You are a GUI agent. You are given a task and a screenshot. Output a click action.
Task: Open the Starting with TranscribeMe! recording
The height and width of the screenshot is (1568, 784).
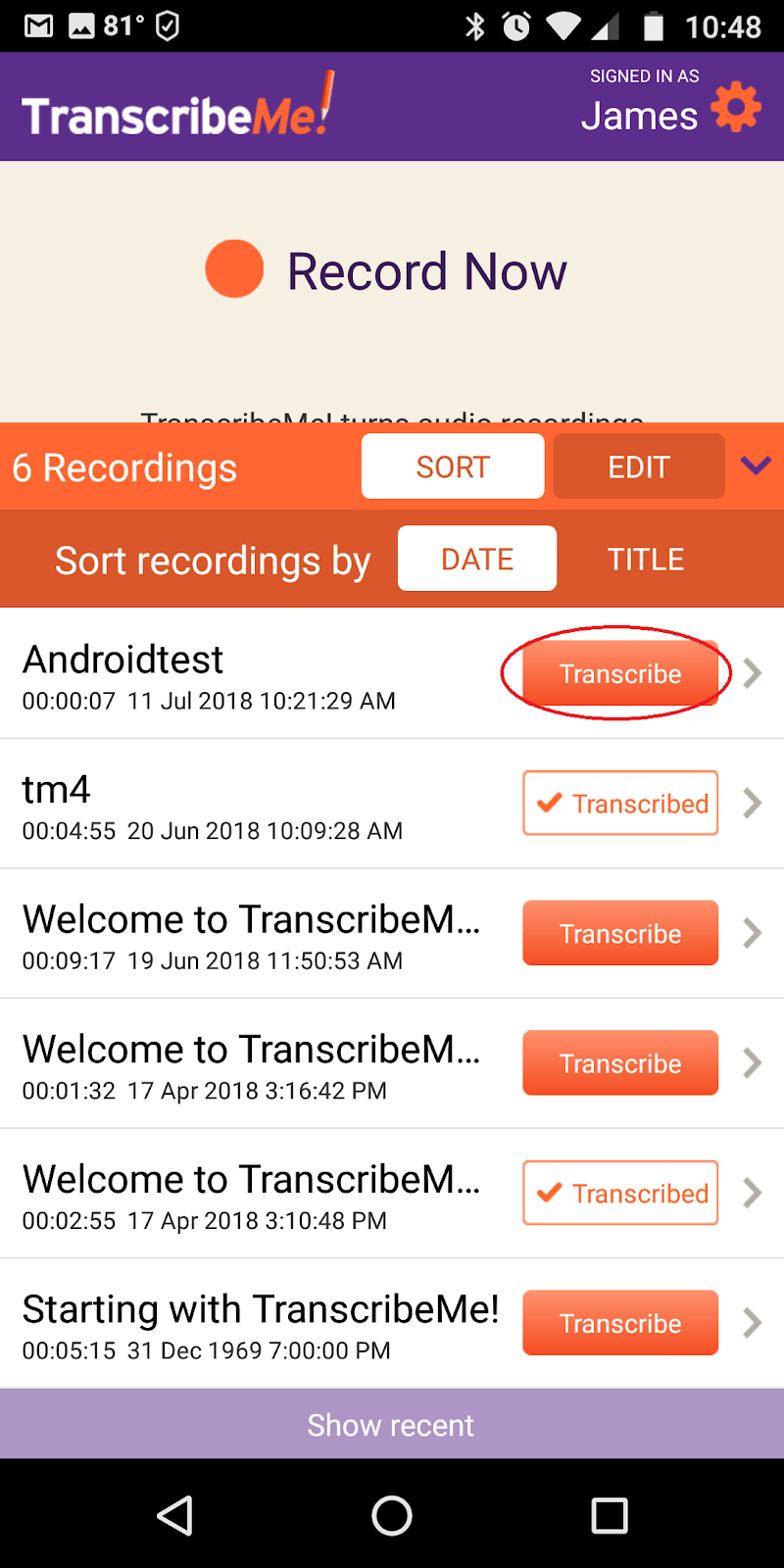tap(752, 1323)
